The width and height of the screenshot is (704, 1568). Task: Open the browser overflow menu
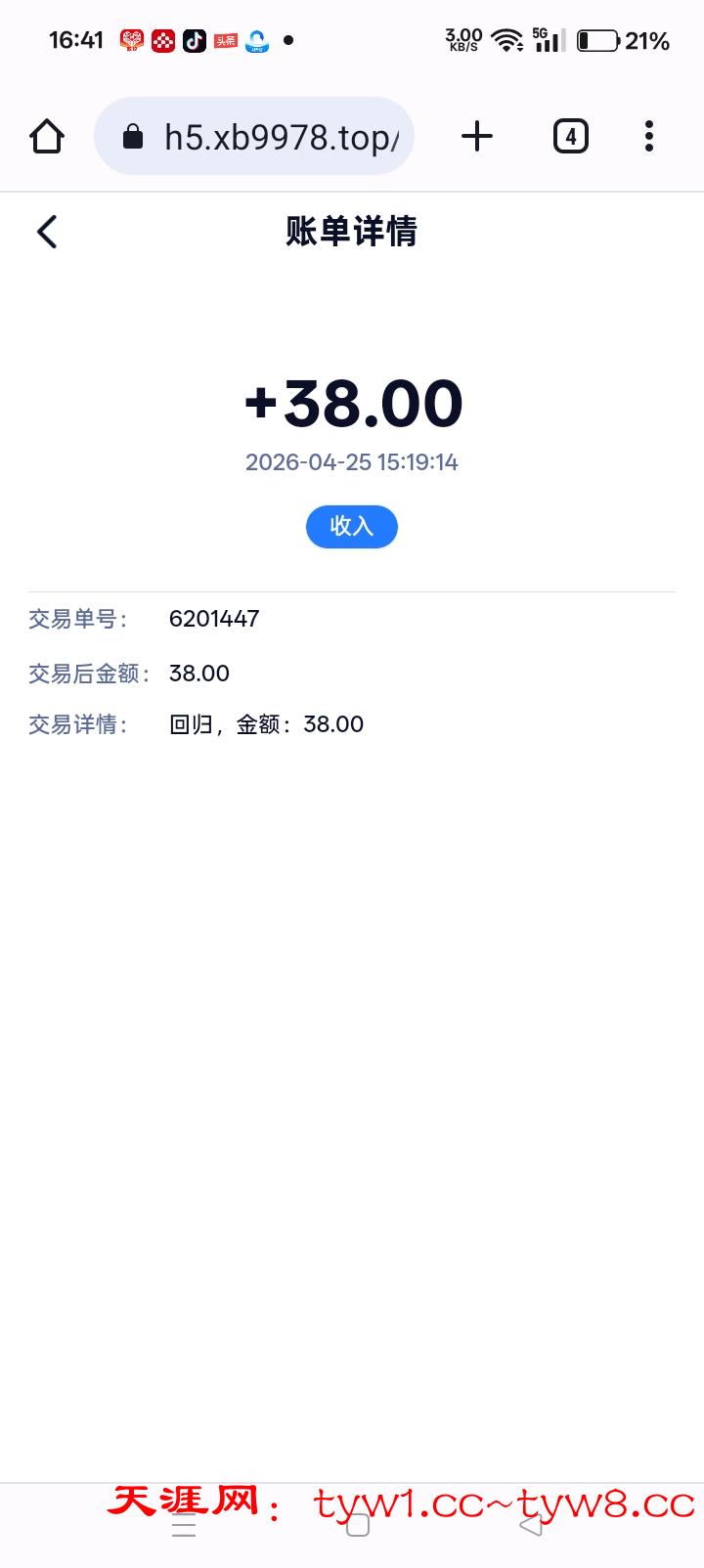click(648, 137)
